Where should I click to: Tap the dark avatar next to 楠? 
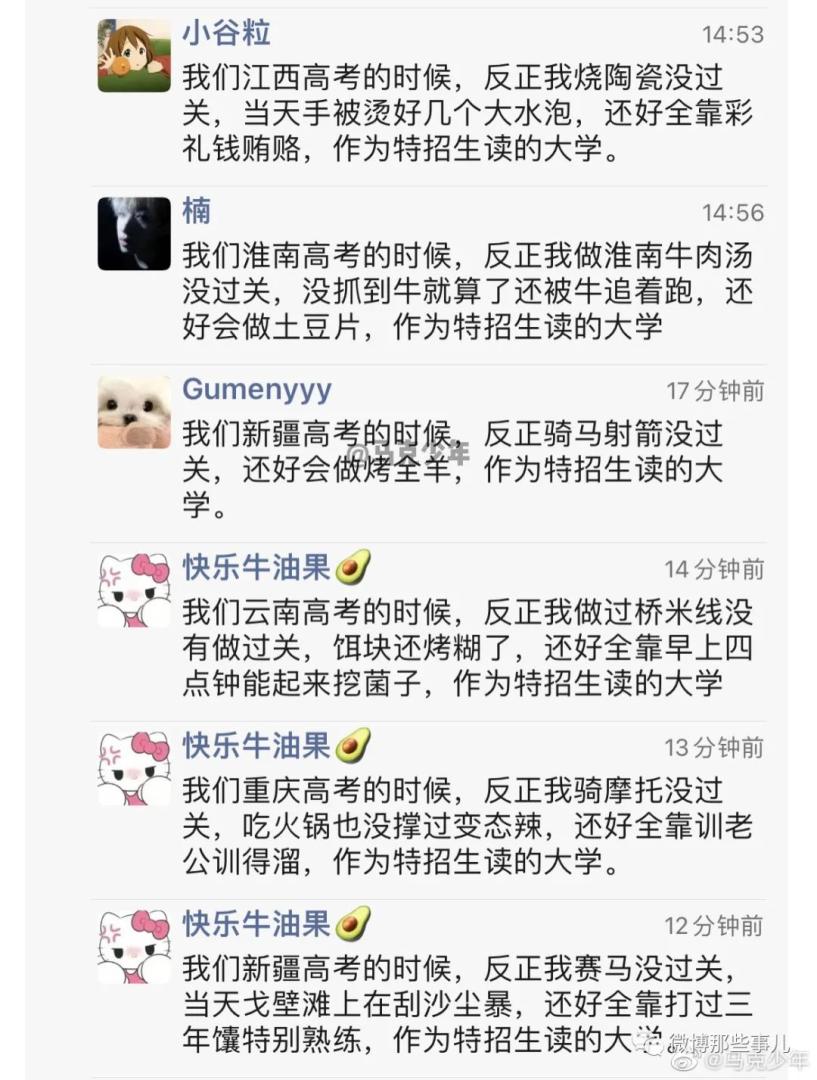pyautogui.click(x=134, y=234)
